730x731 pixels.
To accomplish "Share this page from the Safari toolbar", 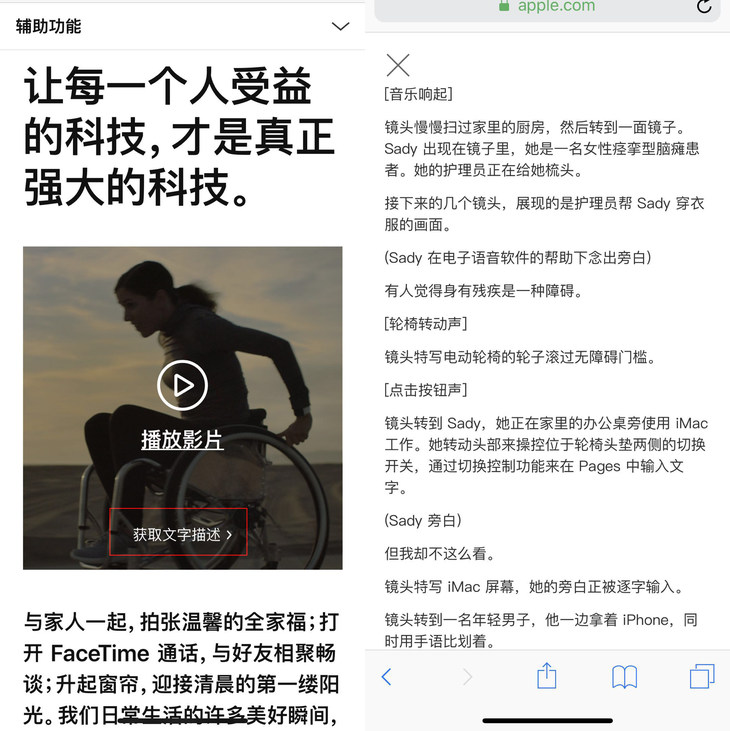I will (x=546, y=677).
